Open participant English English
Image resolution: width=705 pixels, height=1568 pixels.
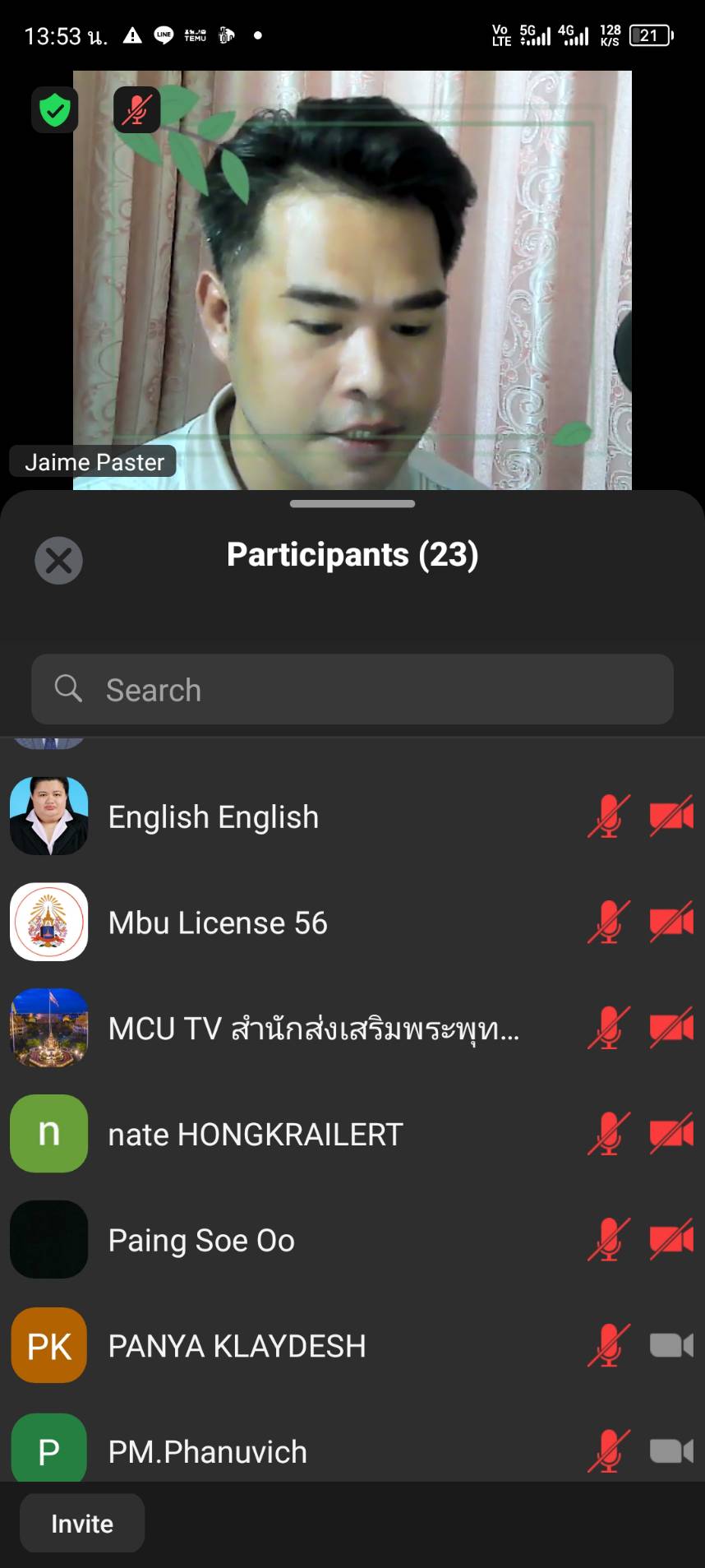(x=214, y=816)
